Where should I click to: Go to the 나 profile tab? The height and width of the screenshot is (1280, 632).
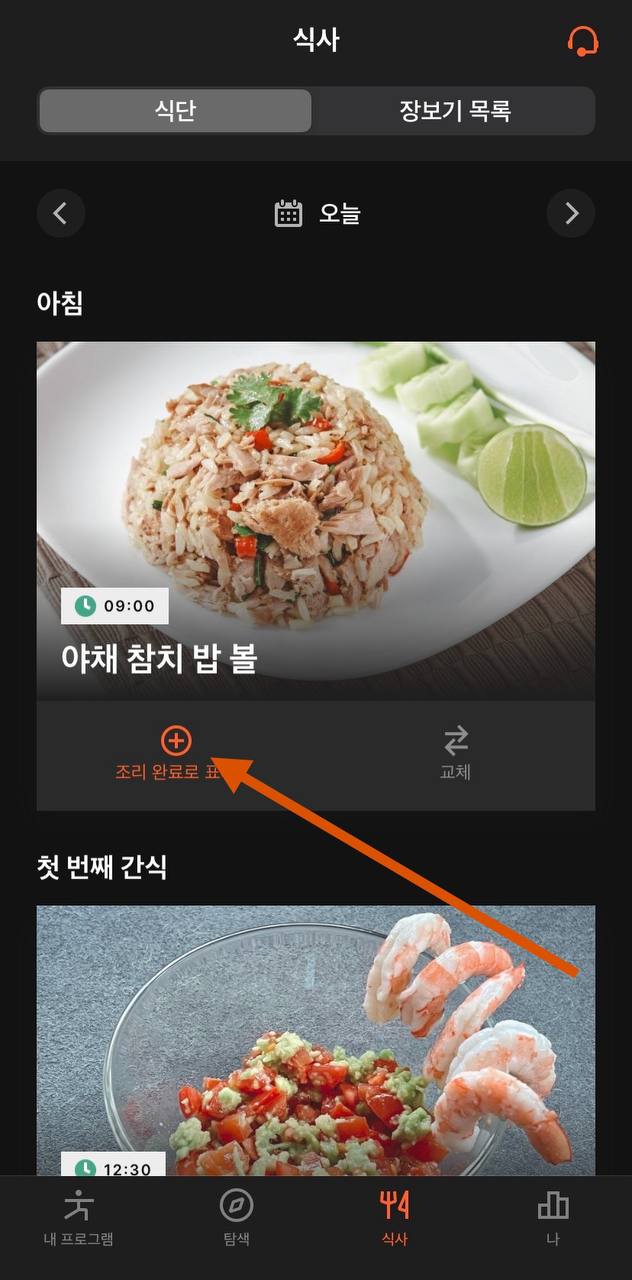click(553, 1218)
